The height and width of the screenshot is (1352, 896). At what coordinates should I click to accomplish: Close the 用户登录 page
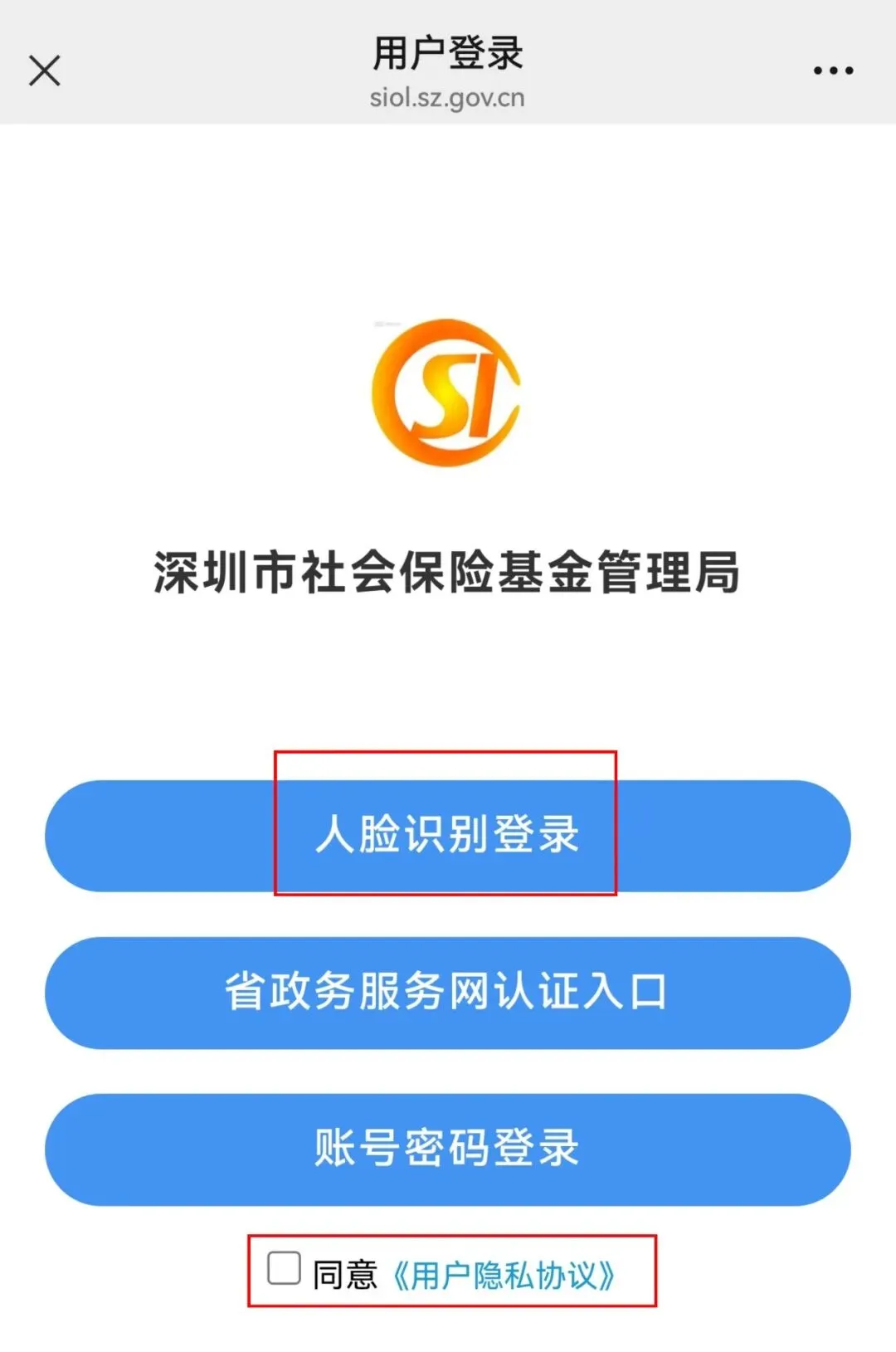pos(45,71)
